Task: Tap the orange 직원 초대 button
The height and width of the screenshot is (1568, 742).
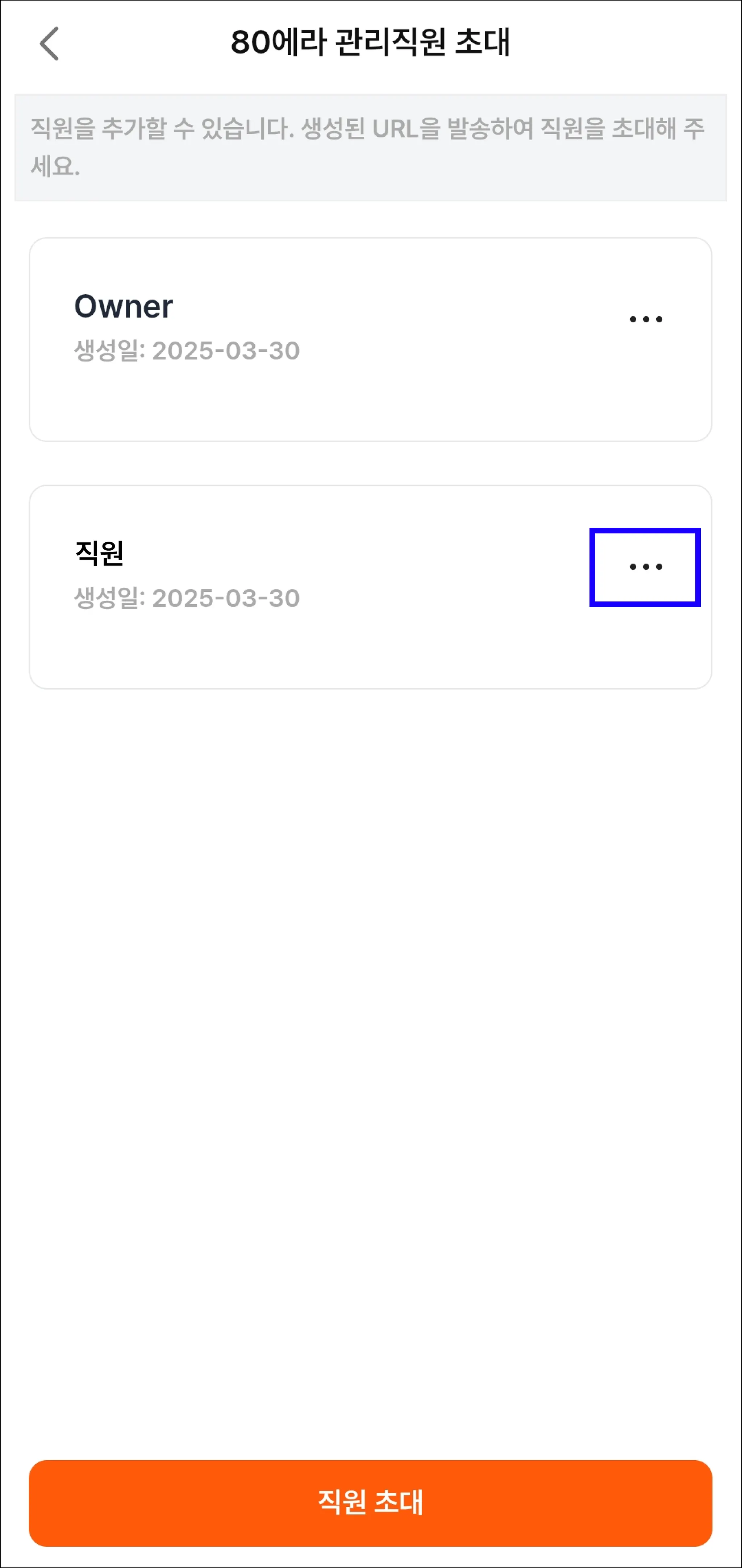Action: coord(370,1503)
